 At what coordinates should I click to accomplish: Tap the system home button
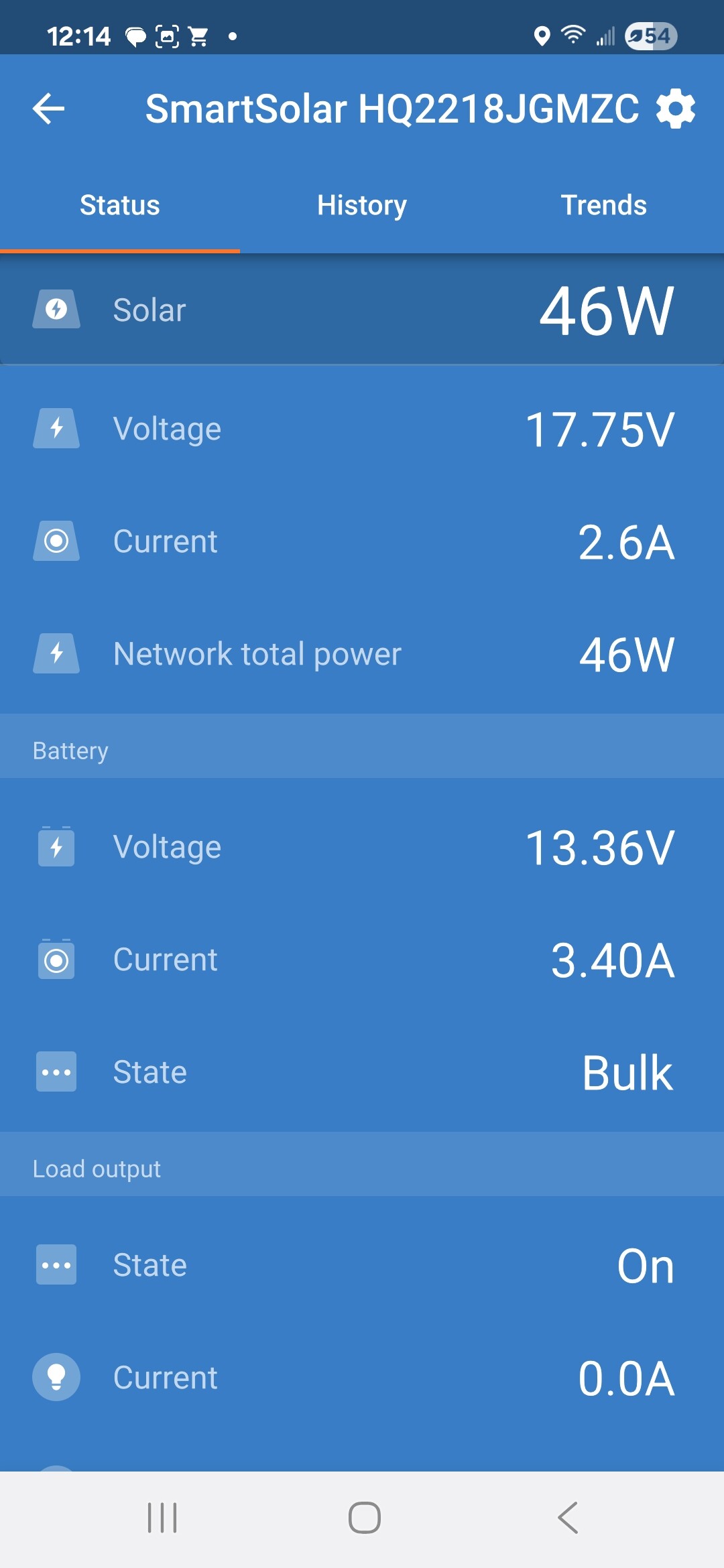tap(364, 1518)
